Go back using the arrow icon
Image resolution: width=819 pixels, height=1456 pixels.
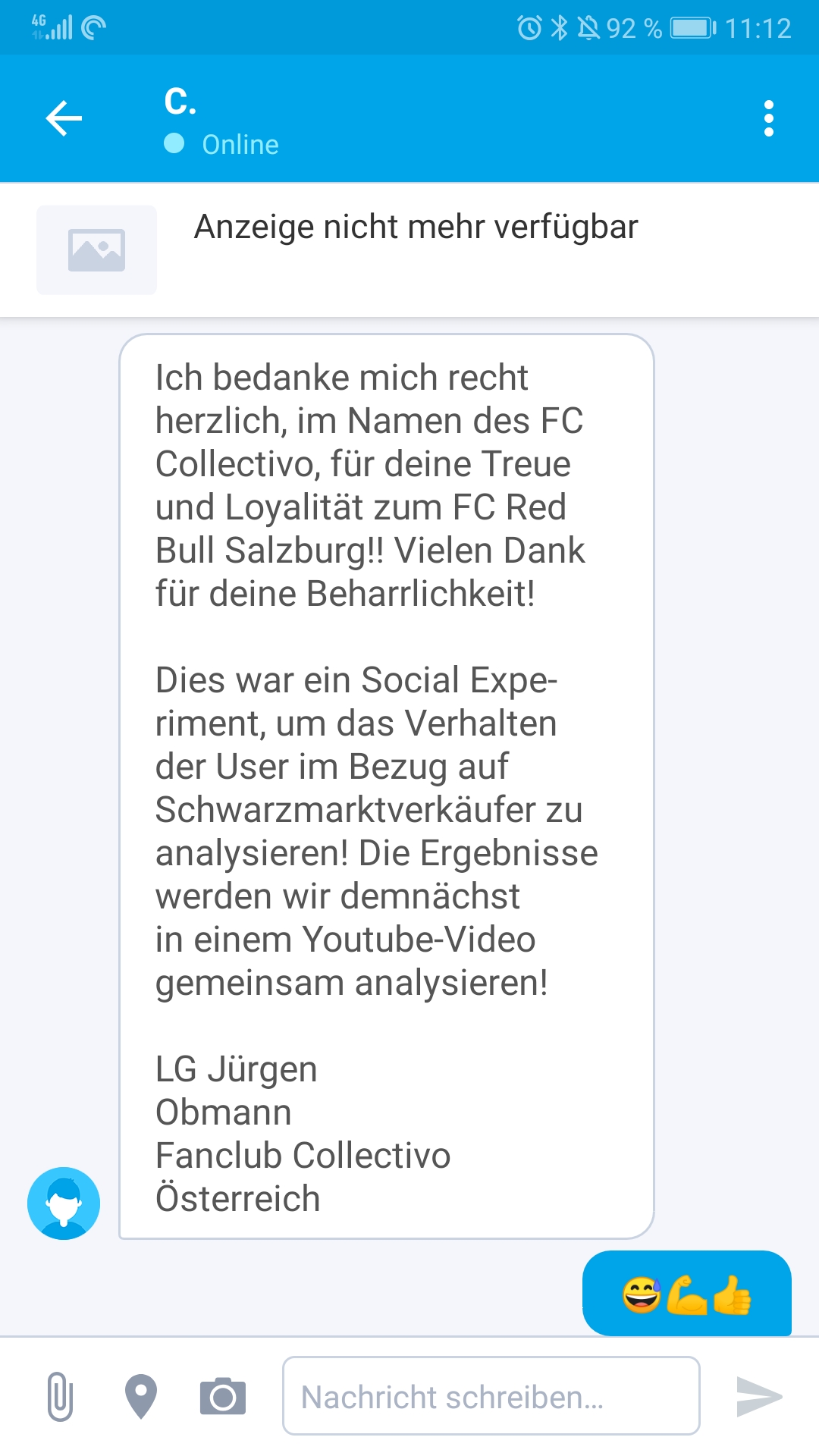[64, 118]
